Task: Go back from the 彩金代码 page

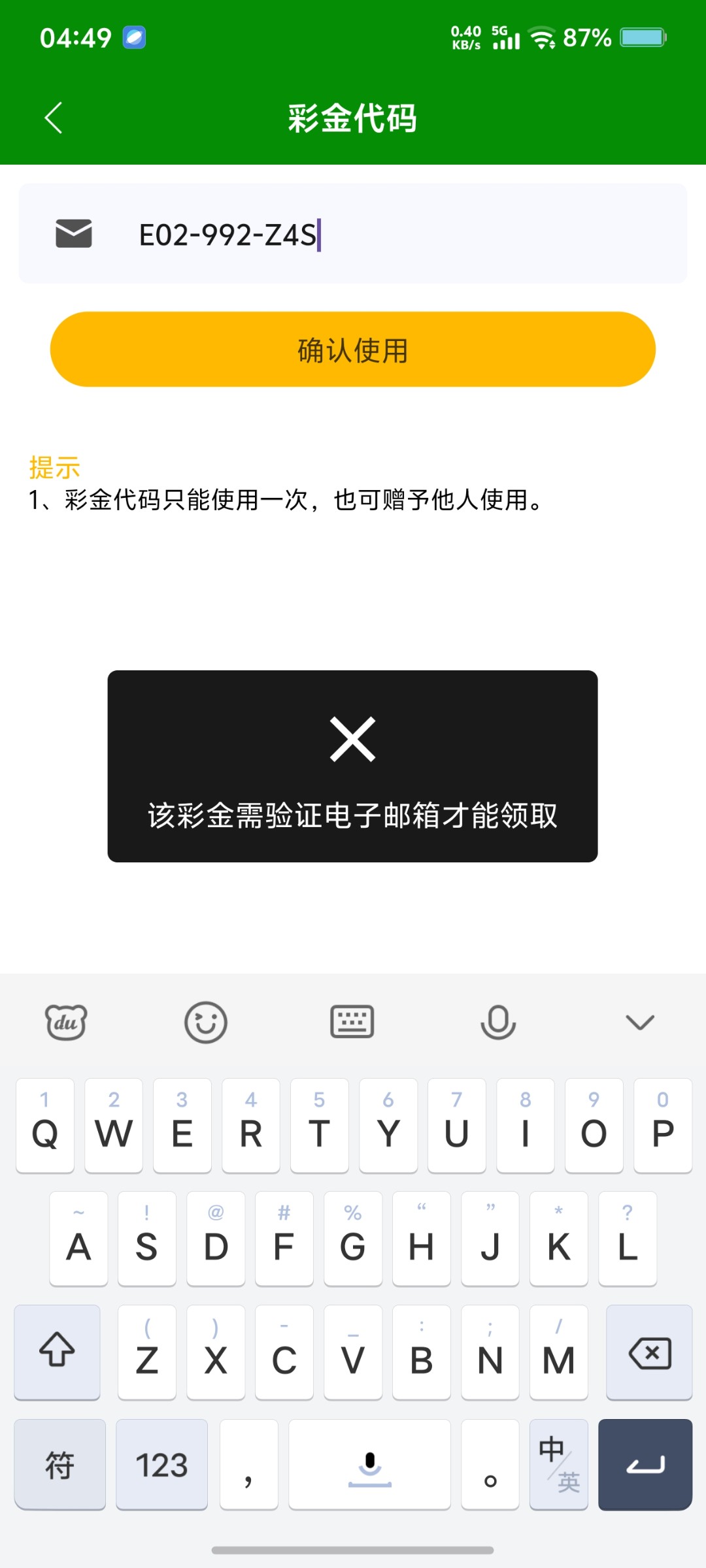Action: point(54,118)
